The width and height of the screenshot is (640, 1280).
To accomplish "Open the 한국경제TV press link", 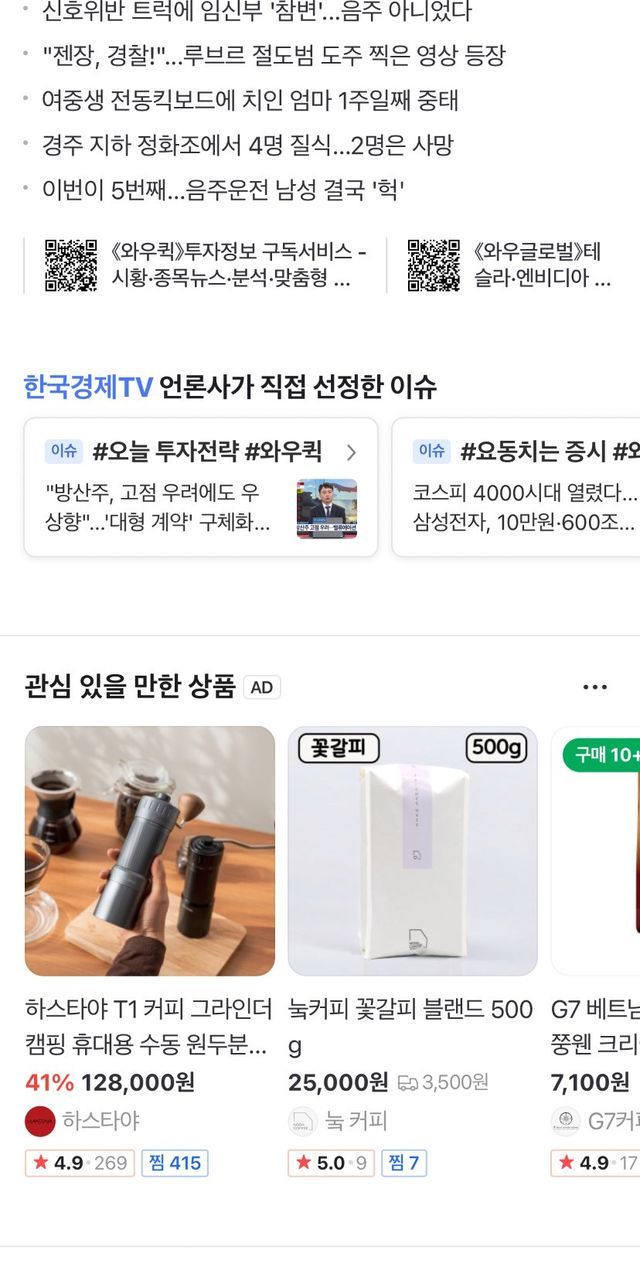I will tap(88, 387).
